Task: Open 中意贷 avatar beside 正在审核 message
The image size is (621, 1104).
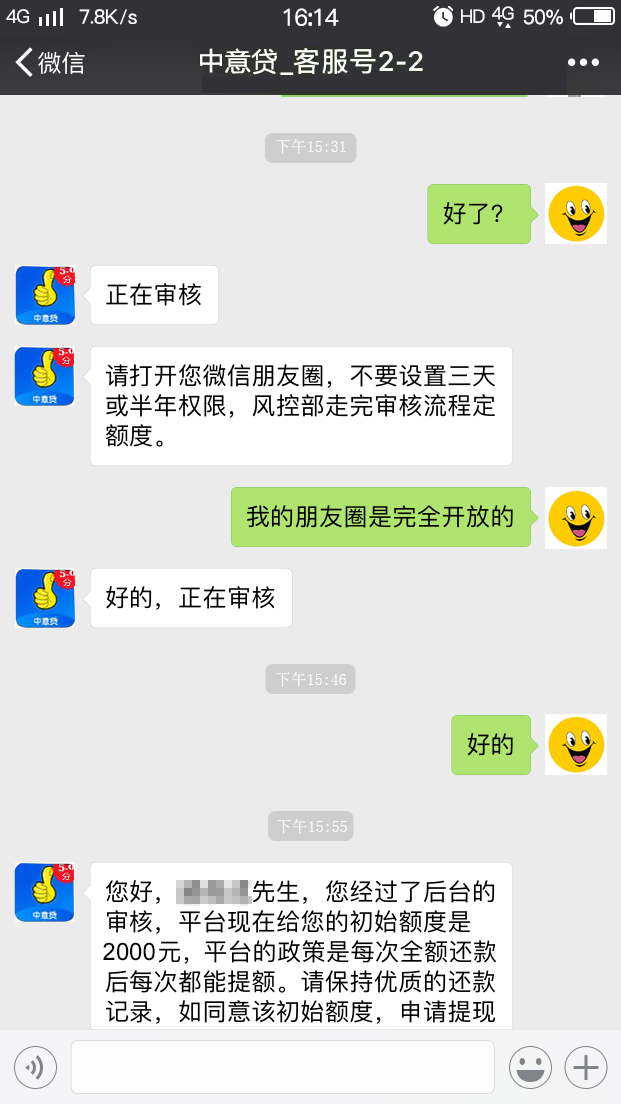Action: tap(45, 295)
